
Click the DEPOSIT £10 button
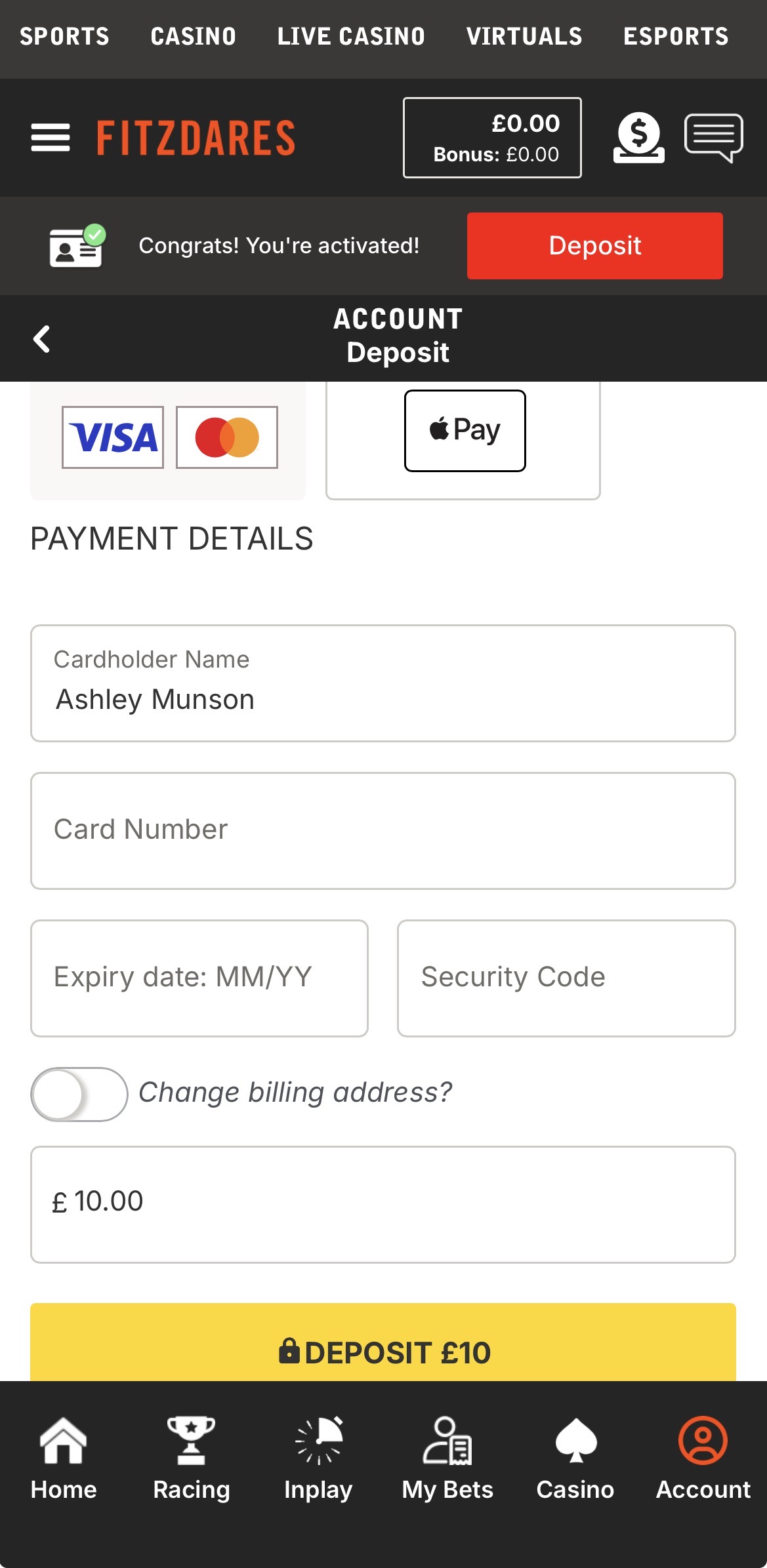[383, 1352]
